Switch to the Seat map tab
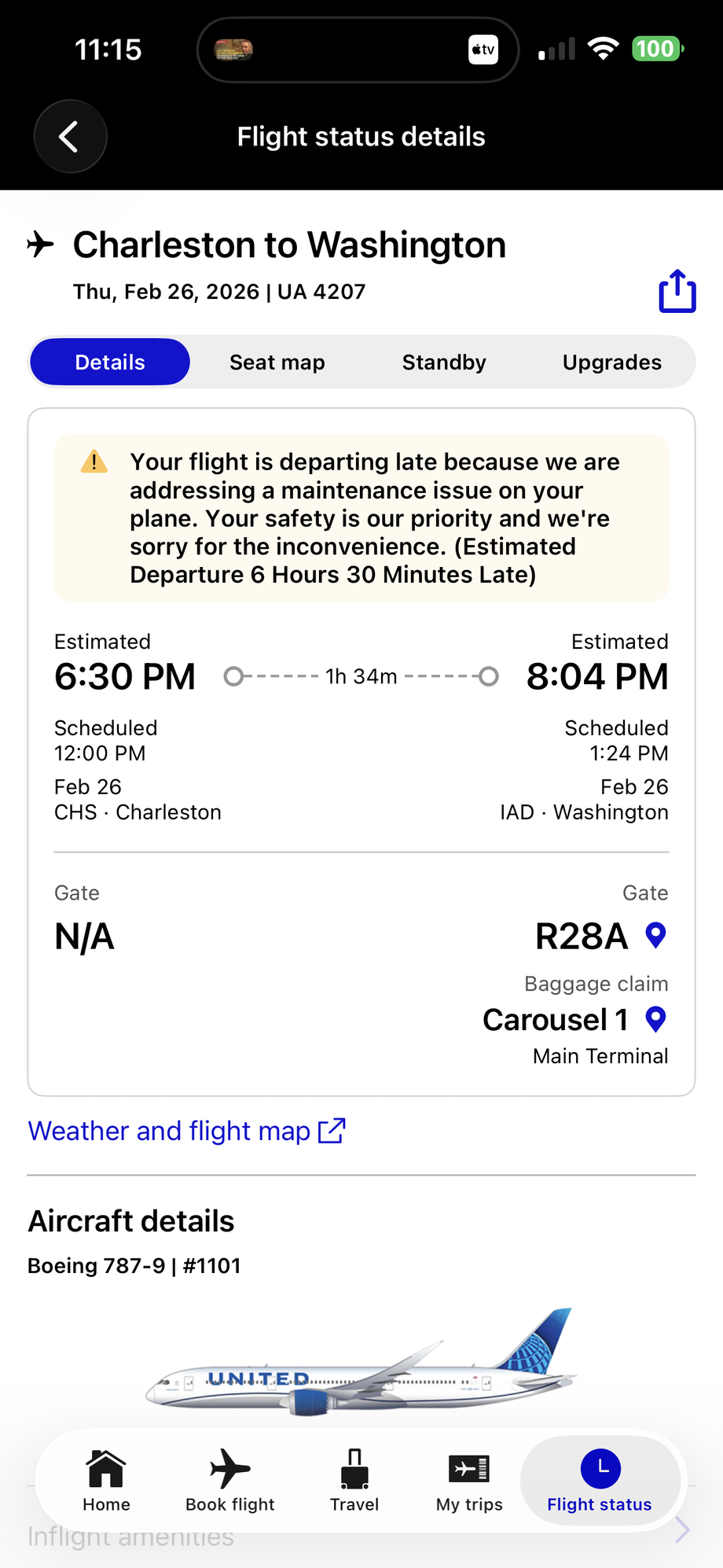Image resolution: width=723 pixels, height=1568 pixels. 277,362
